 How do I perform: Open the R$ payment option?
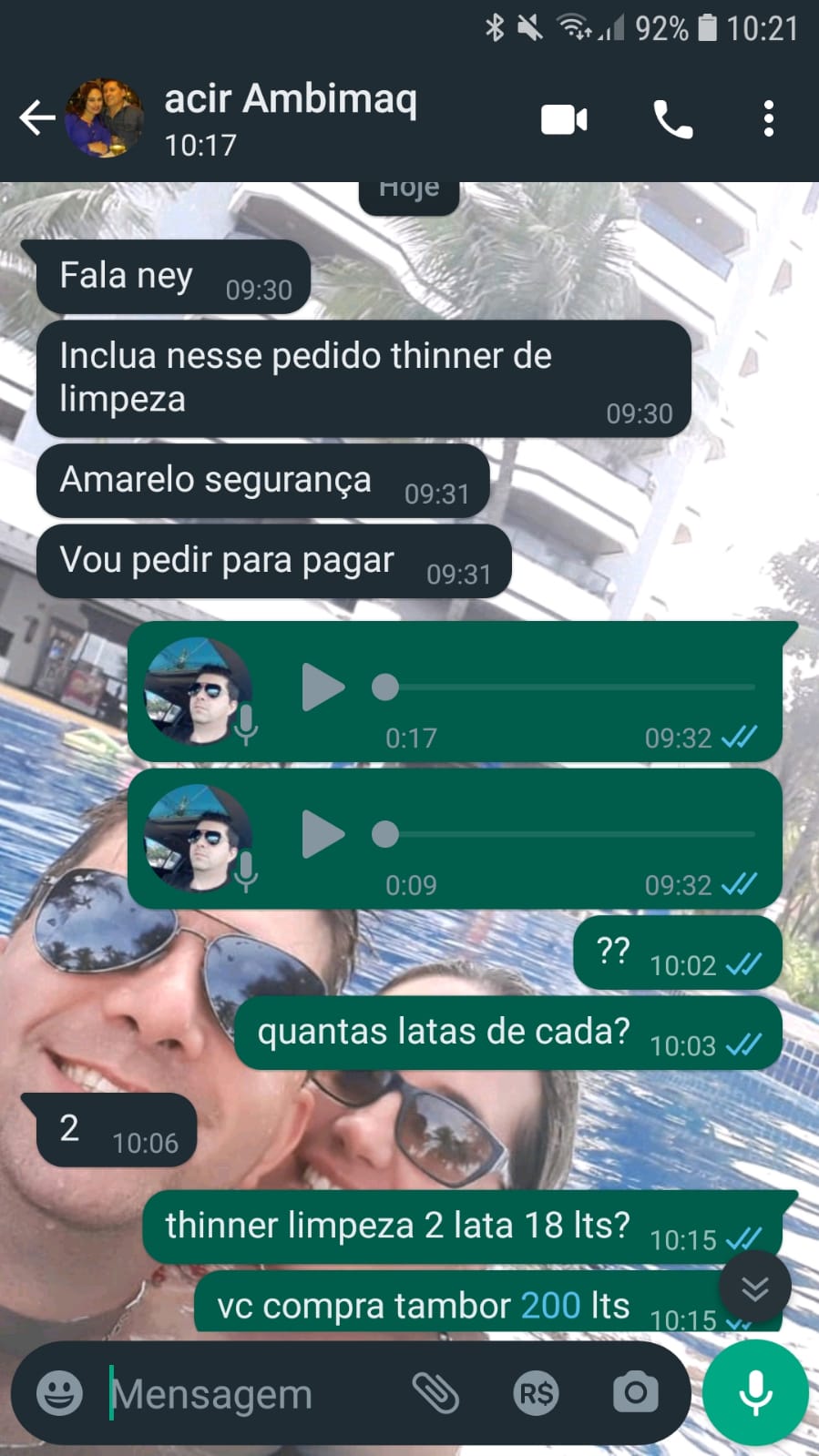coord(536,1393)
